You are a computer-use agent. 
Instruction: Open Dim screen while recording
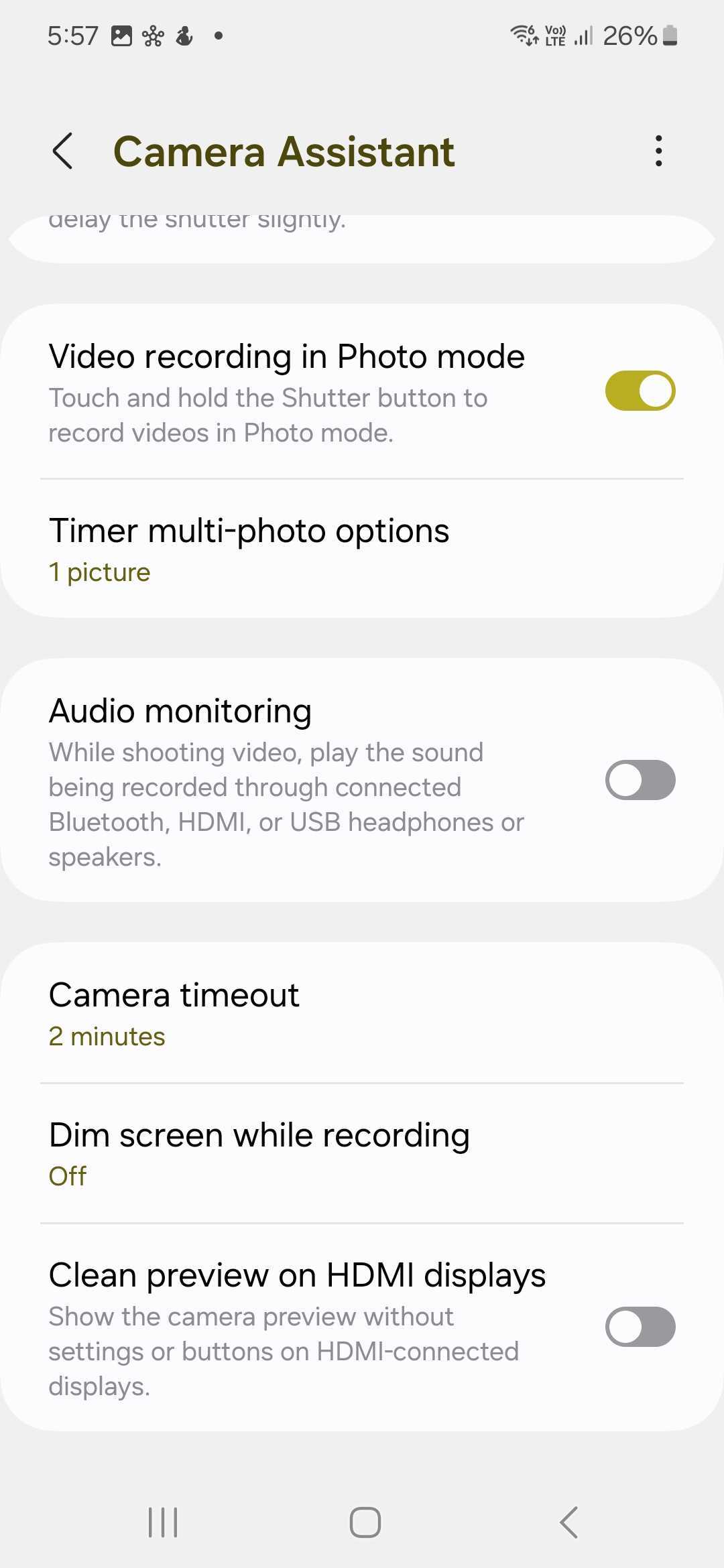coord(362,1154)
